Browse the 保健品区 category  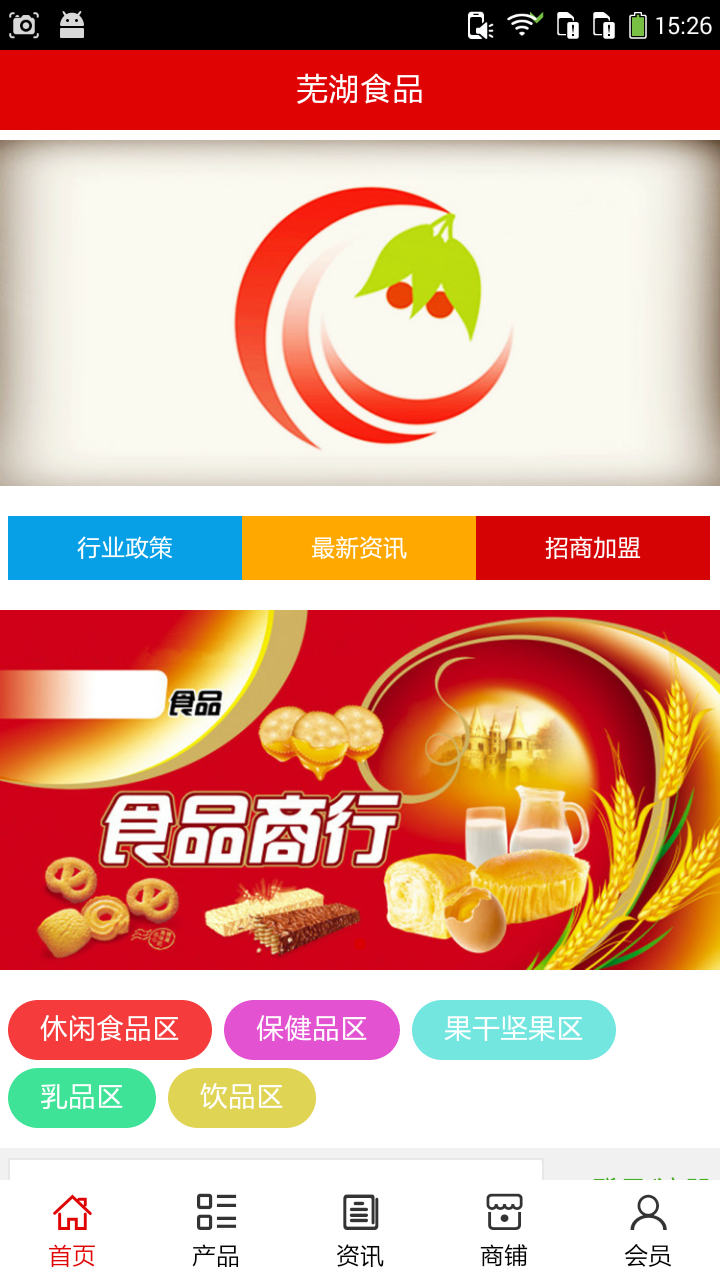pos(312,1030)
